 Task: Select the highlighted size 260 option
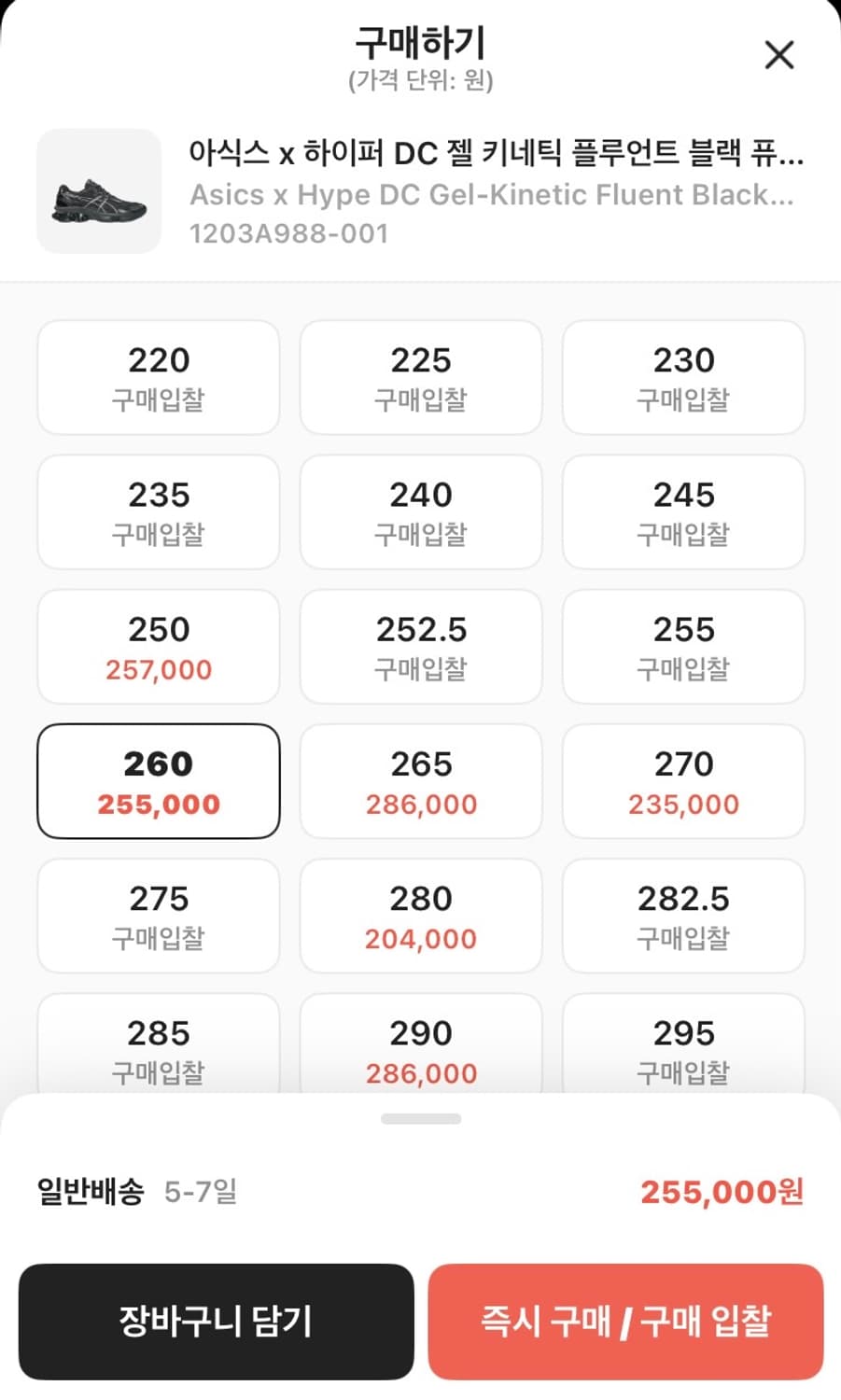[x=157, y=781]
